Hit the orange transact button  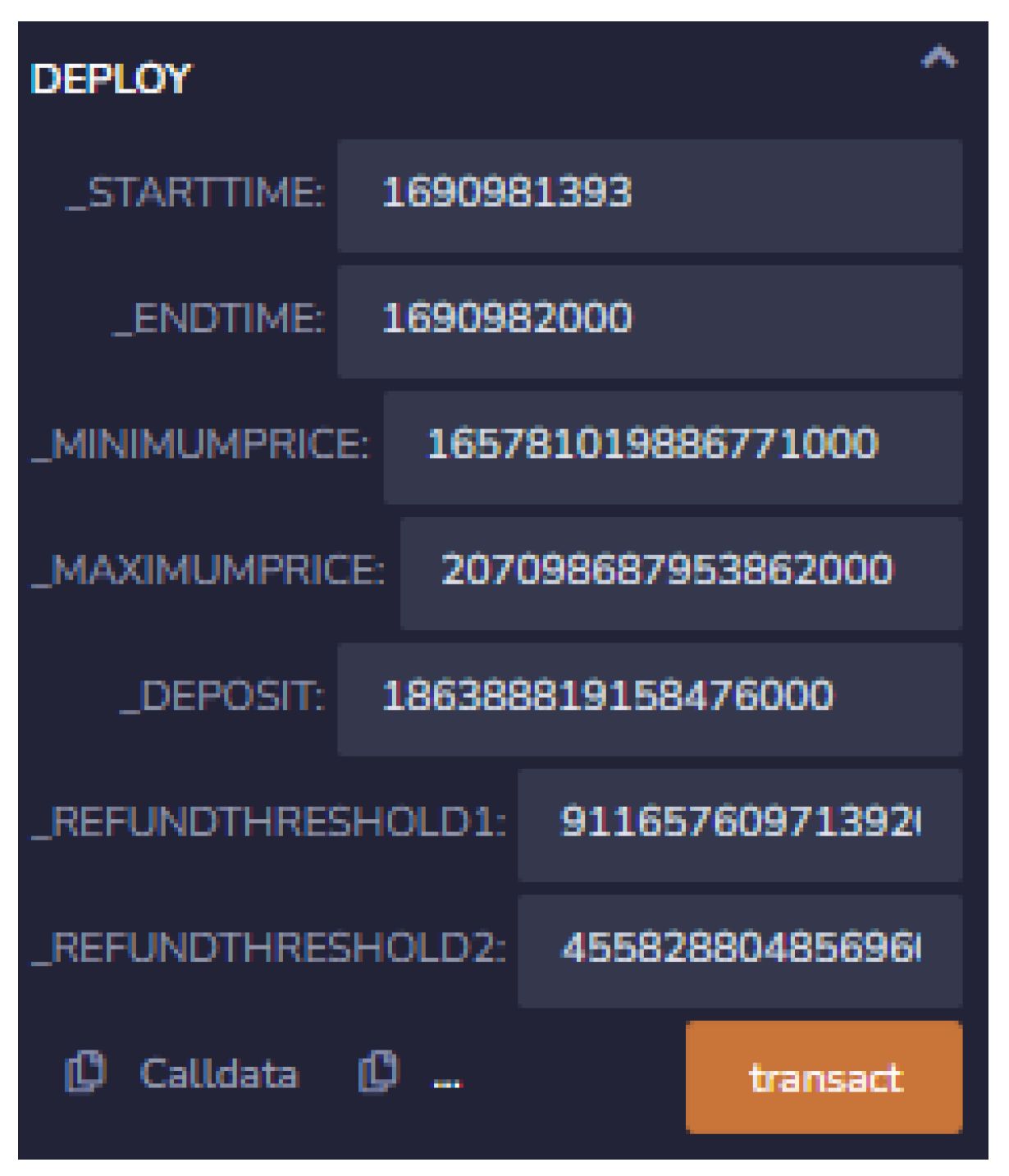coord(824,1077)
